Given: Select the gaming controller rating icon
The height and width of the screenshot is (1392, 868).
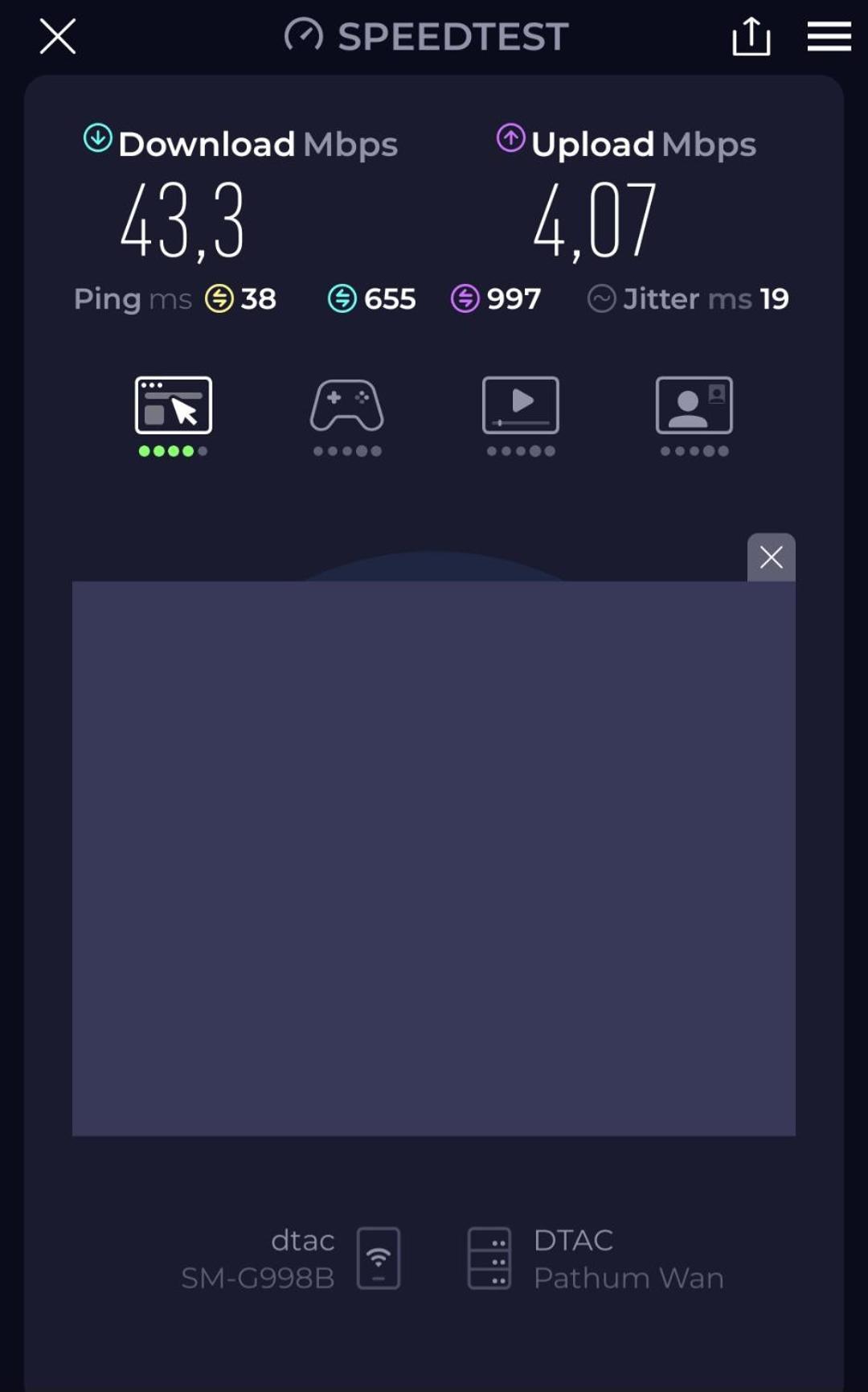Looking at the screenshot, I should click(347, 406).
